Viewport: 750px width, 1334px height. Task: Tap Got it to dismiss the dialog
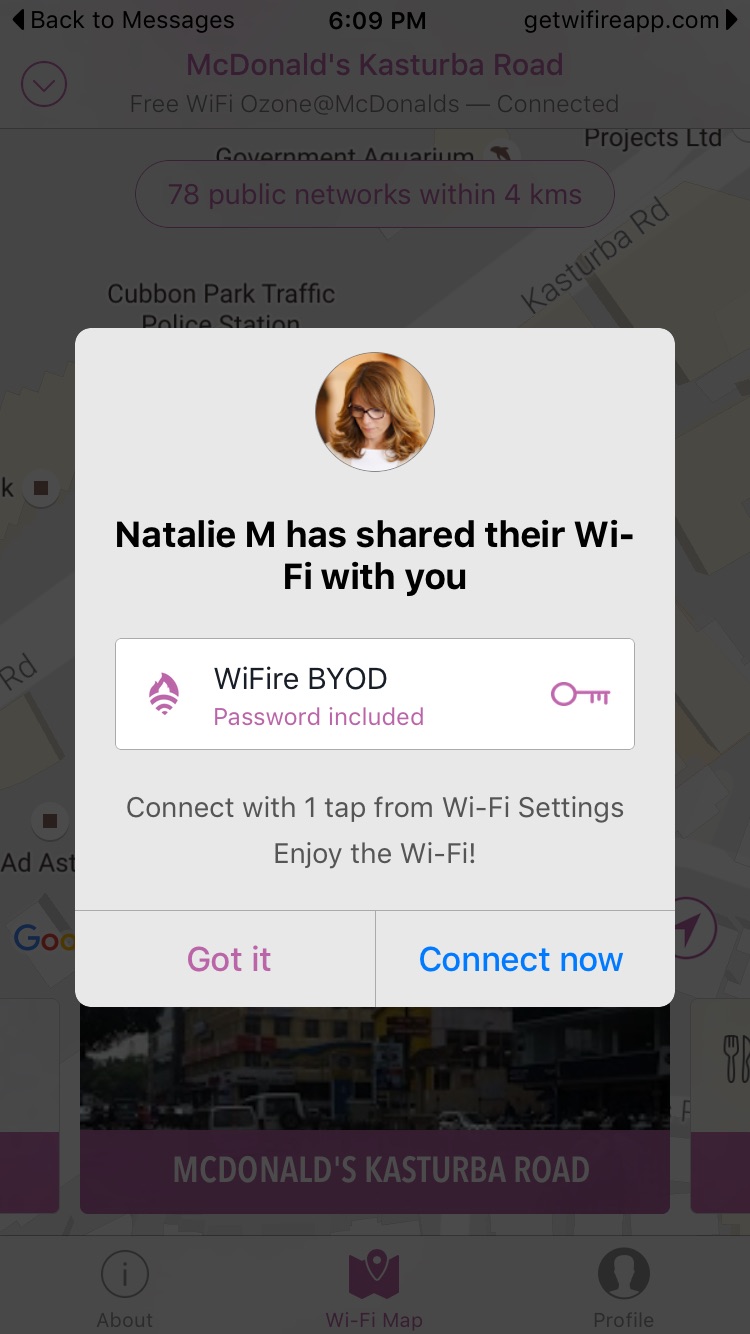[x=228, y=959]
